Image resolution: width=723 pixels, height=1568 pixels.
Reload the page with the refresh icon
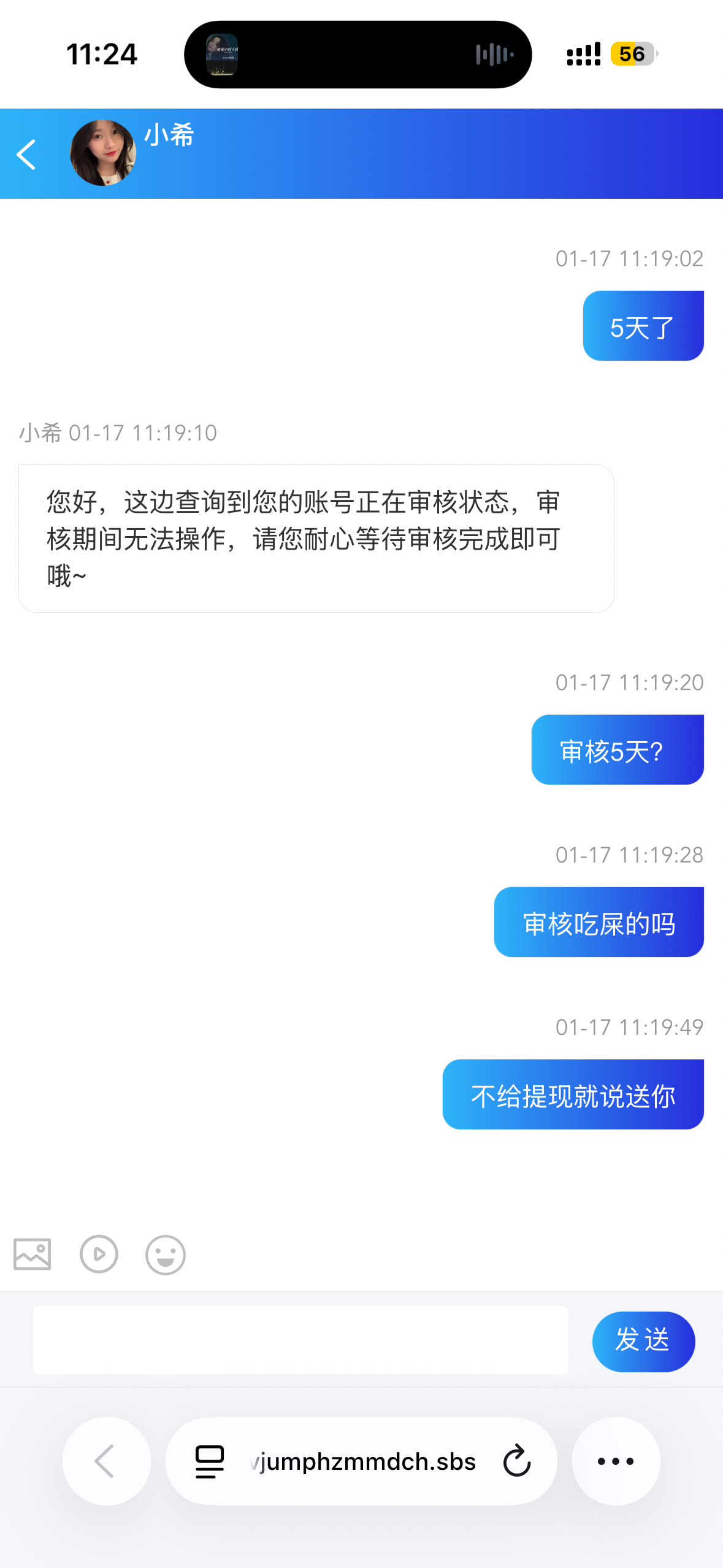pyautogui.click(x=516, y=1461)
